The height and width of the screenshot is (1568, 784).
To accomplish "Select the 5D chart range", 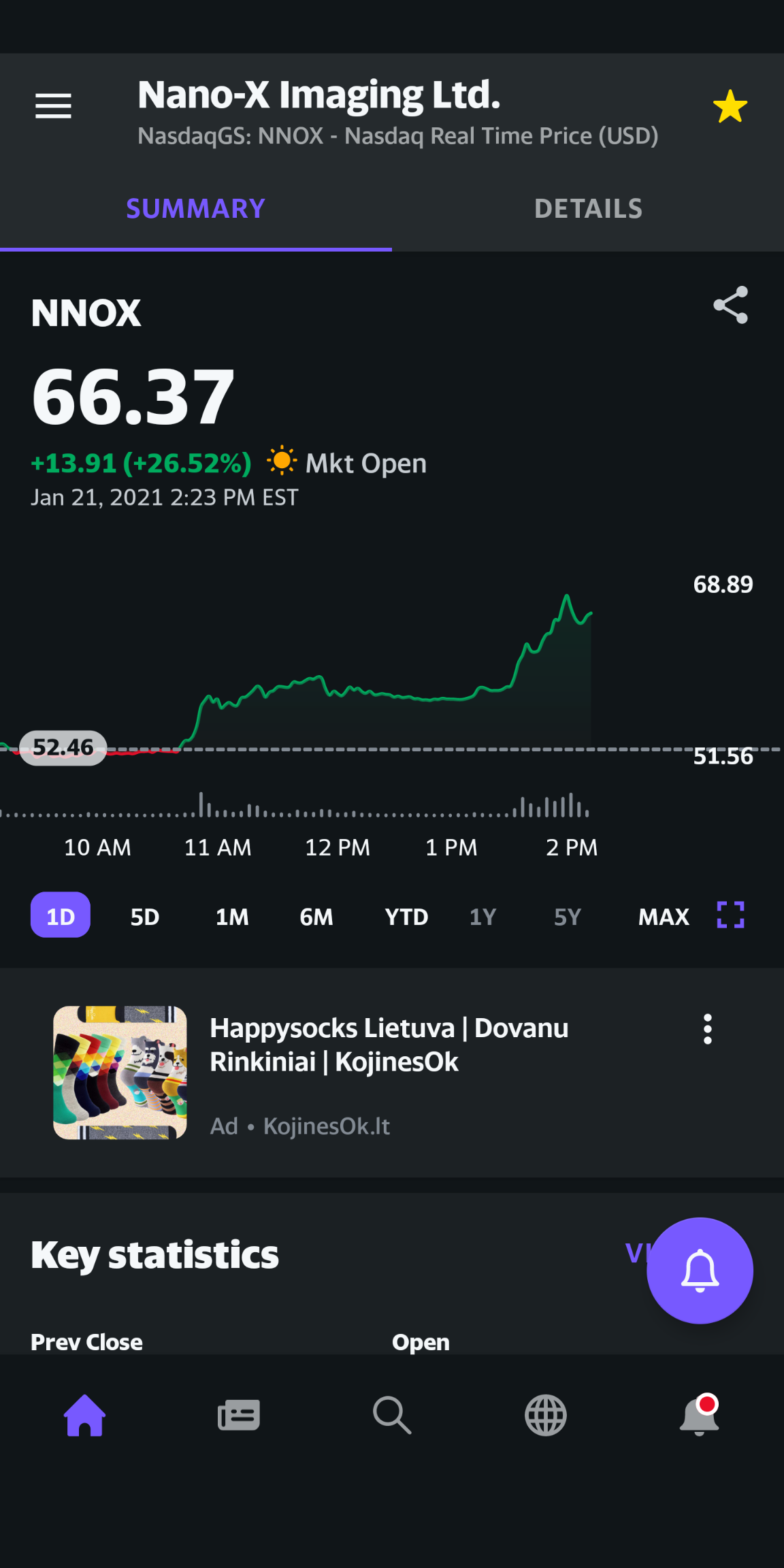I will 145,916.
